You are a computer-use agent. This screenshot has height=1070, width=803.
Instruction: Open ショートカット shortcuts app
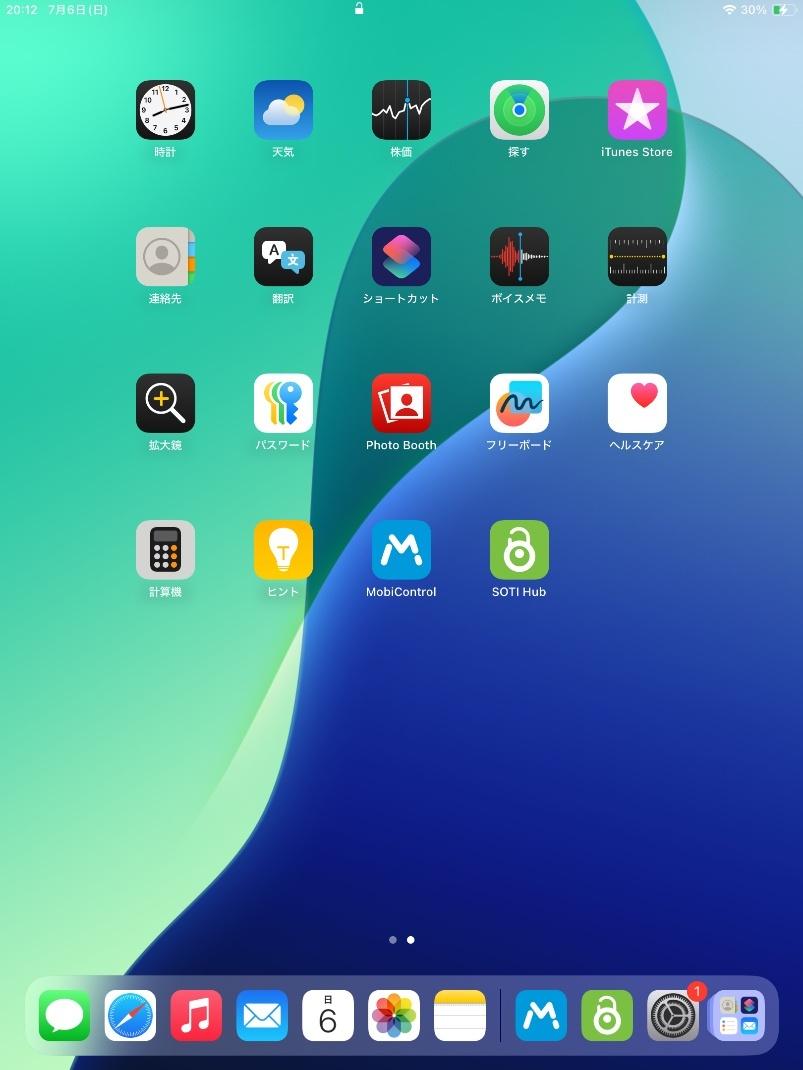[401, 257]
